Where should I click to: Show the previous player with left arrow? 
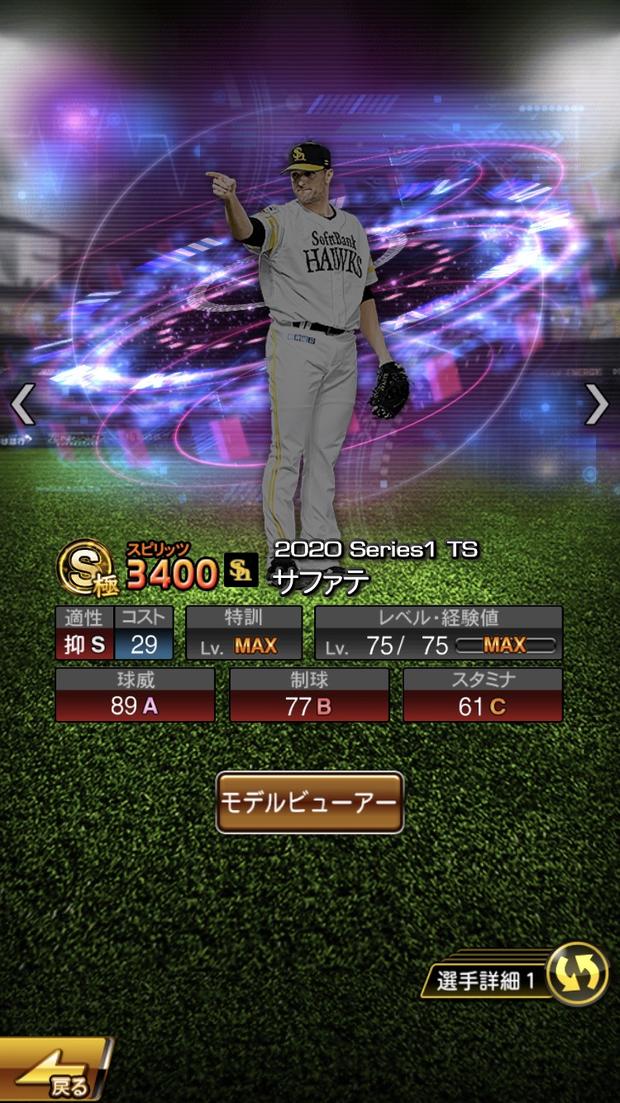pos(23,404)
